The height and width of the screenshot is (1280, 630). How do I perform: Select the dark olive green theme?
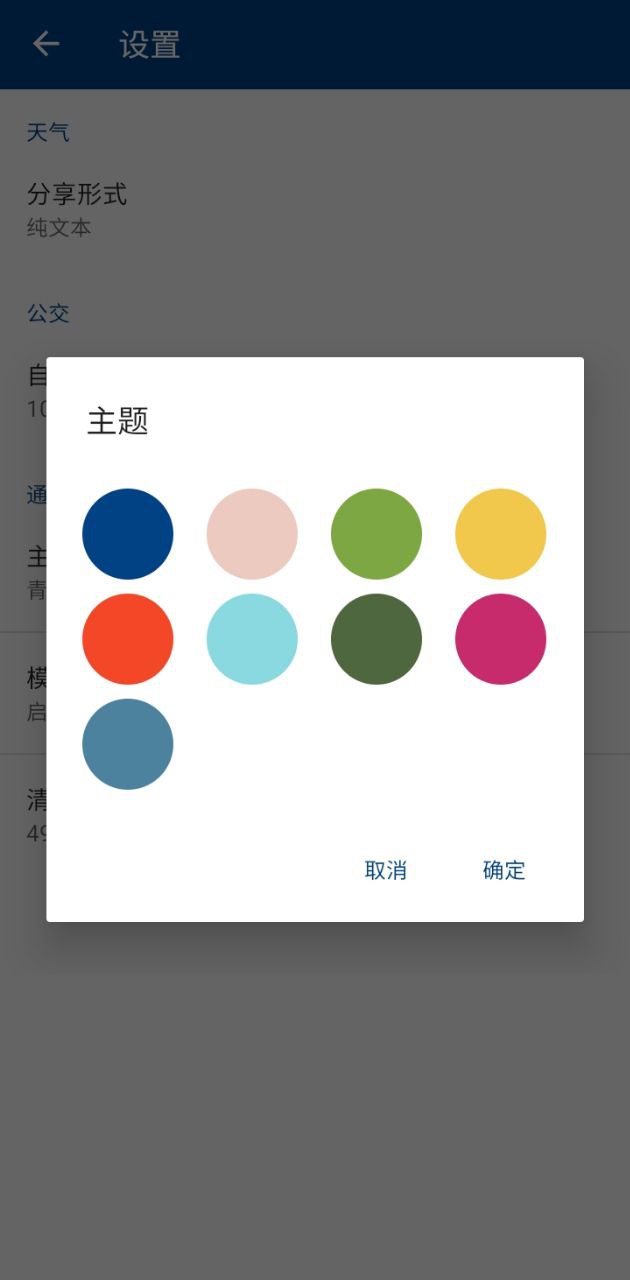pyautogui.click(x=376, y=639)
